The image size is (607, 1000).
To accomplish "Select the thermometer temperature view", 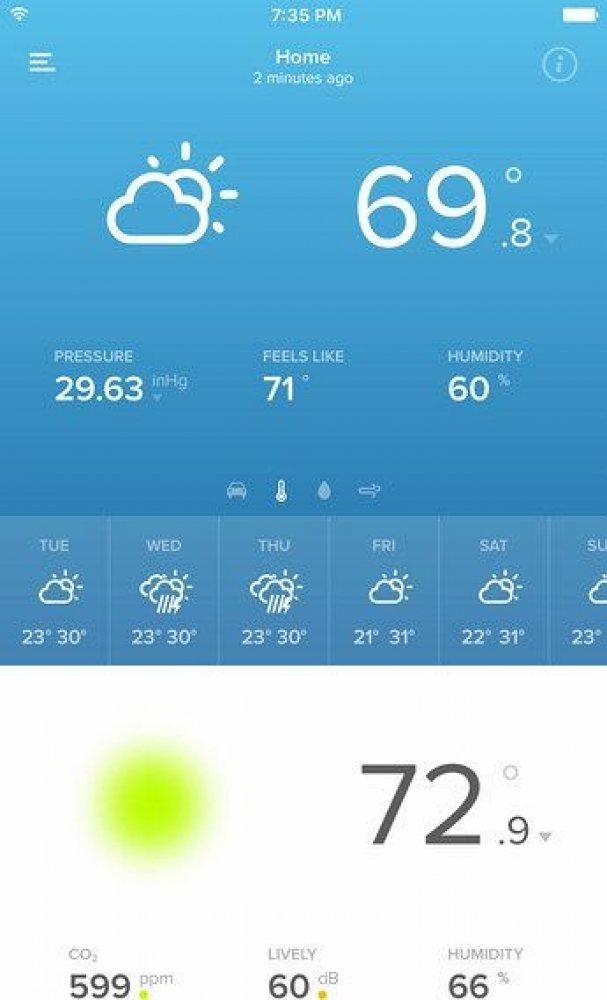I will coord(282,491).
